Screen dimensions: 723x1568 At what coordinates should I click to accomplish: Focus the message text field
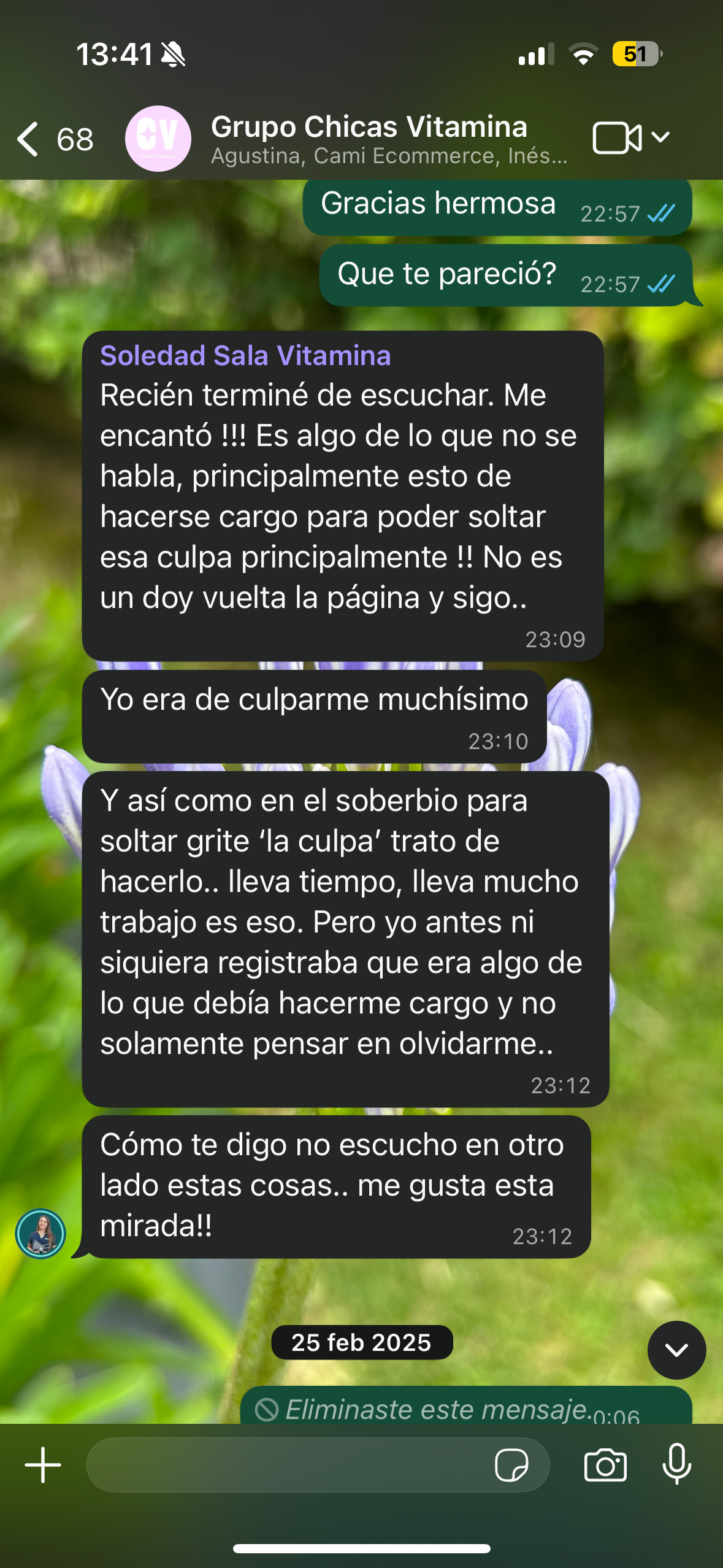click(288, 1465)
